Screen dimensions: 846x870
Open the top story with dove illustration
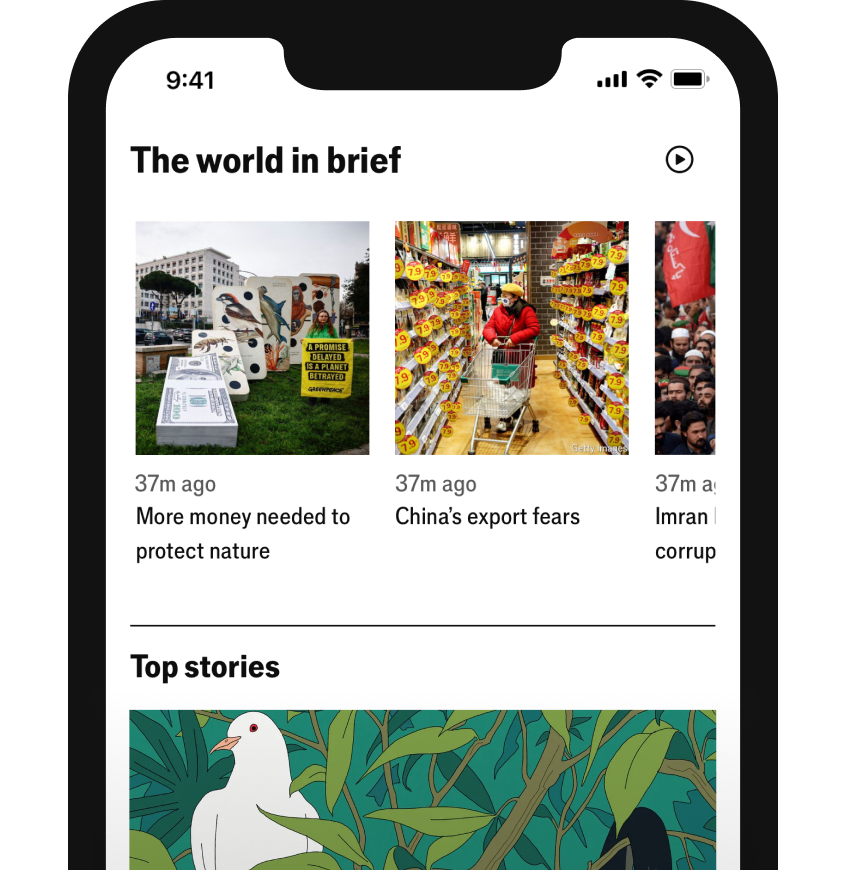[x=422, y=788]
